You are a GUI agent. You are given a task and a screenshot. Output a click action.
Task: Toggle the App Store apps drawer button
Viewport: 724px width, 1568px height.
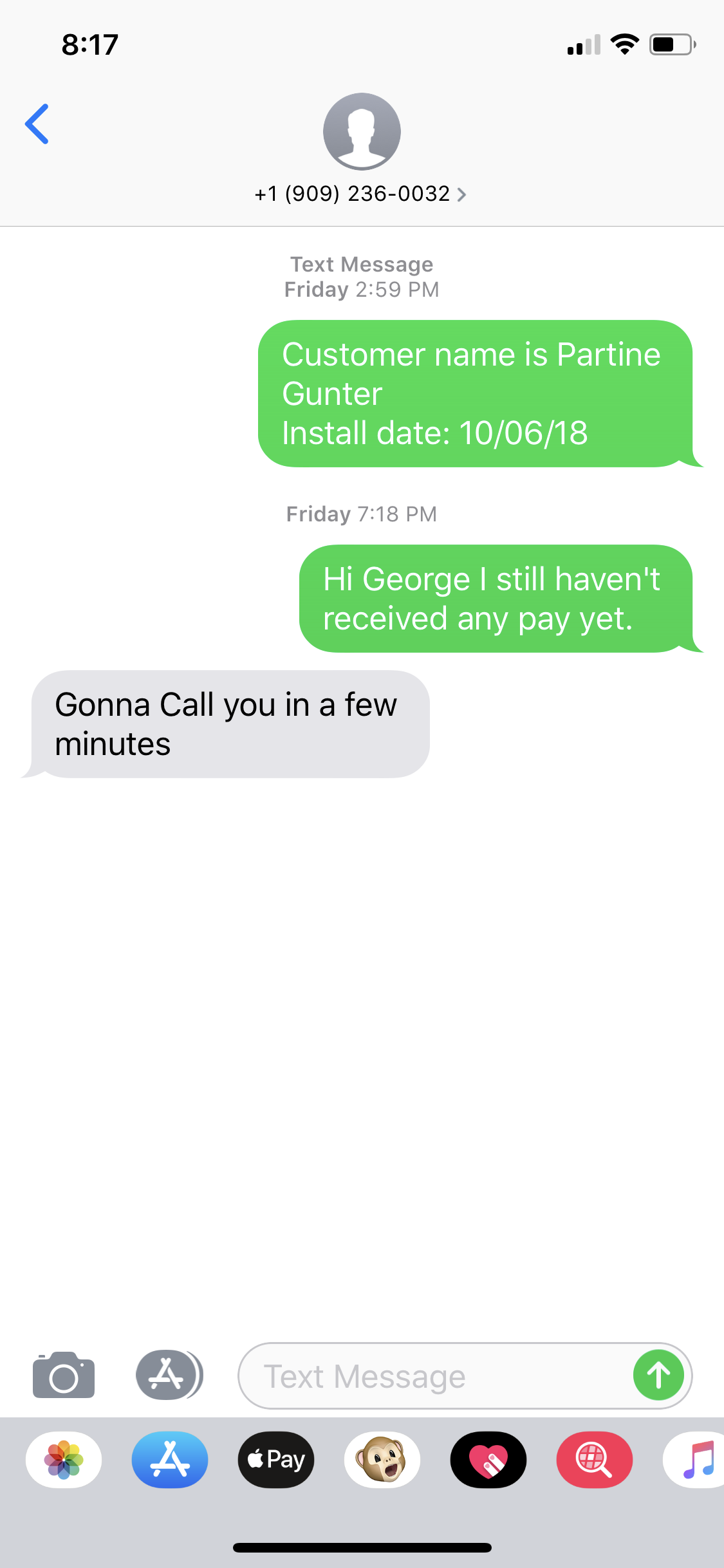click(x=169, y=1375)
